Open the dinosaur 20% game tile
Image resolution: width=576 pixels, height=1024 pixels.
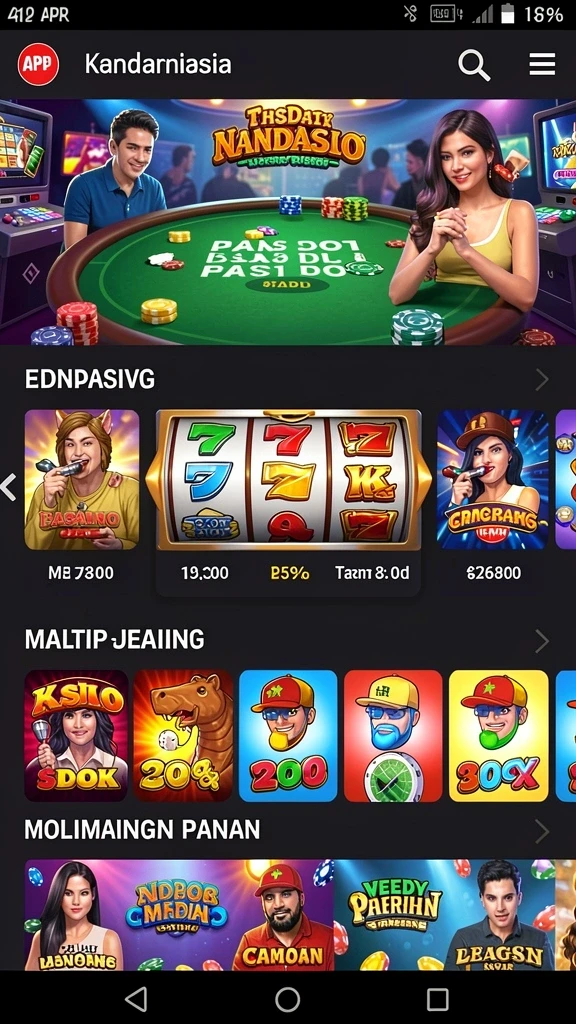[x=184, y=735]
